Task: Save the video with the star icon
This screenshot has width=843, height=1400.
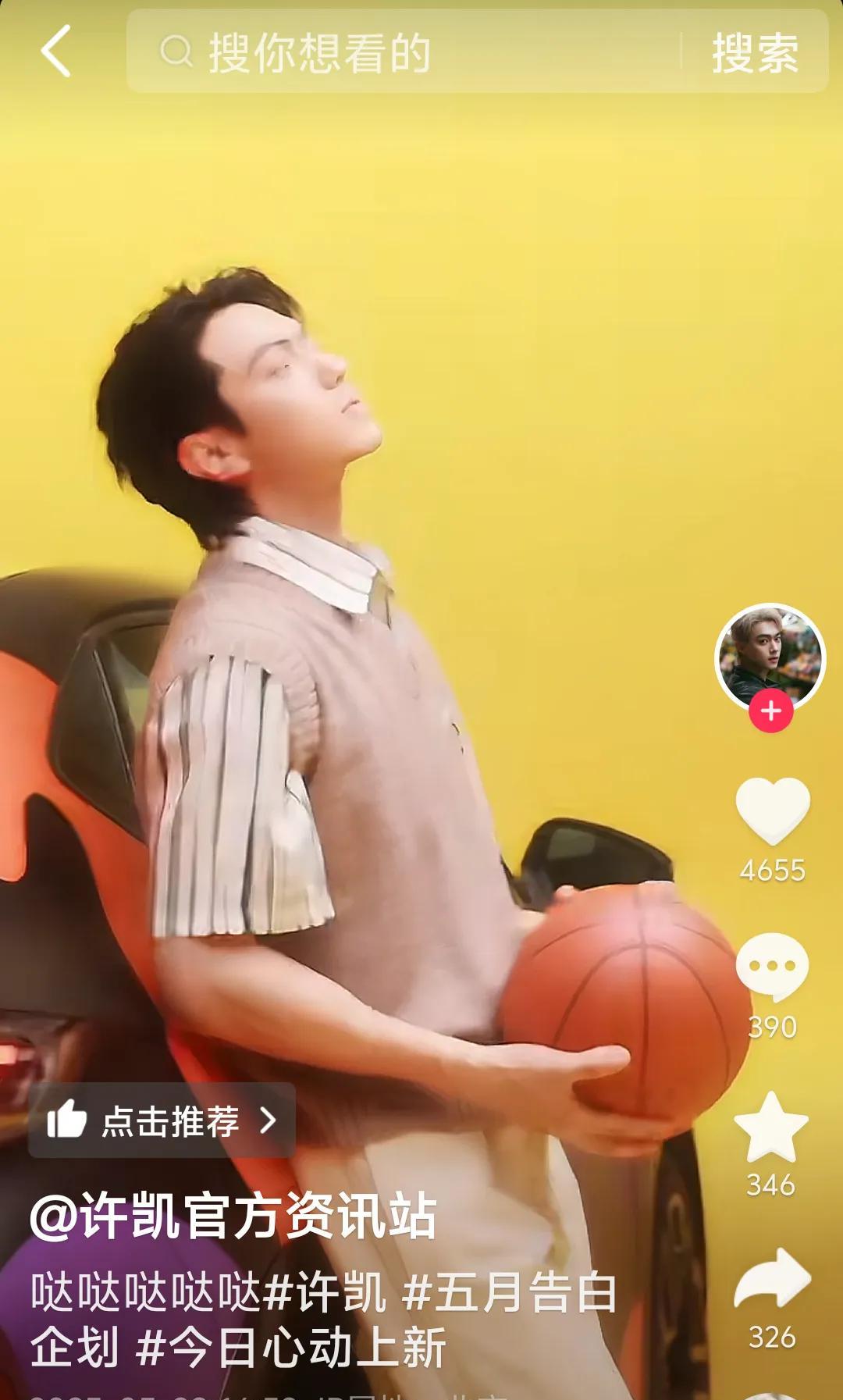Action: (771, 1126)
